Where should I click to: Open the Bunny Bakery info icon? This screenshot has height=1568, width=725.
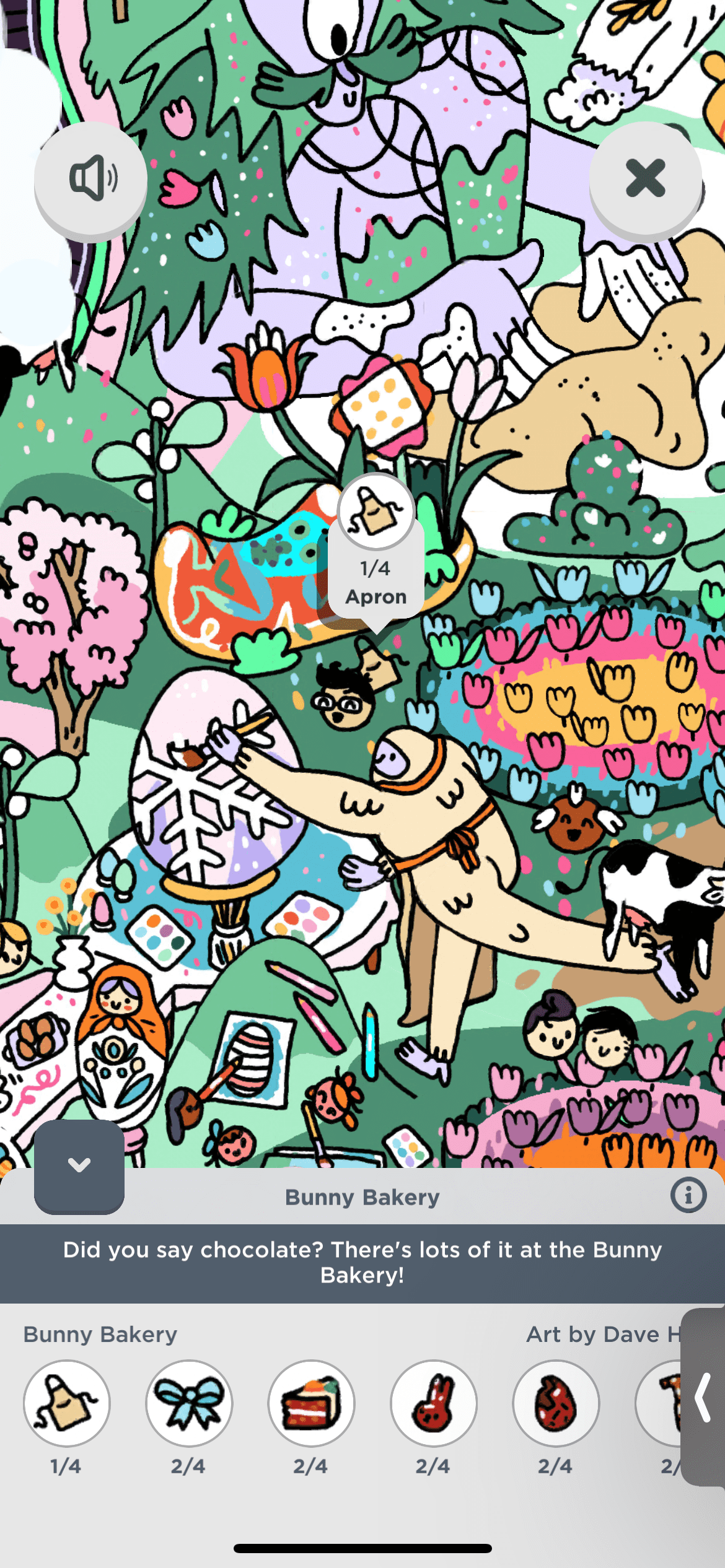pyautogui.click(x=688, y=1195)
